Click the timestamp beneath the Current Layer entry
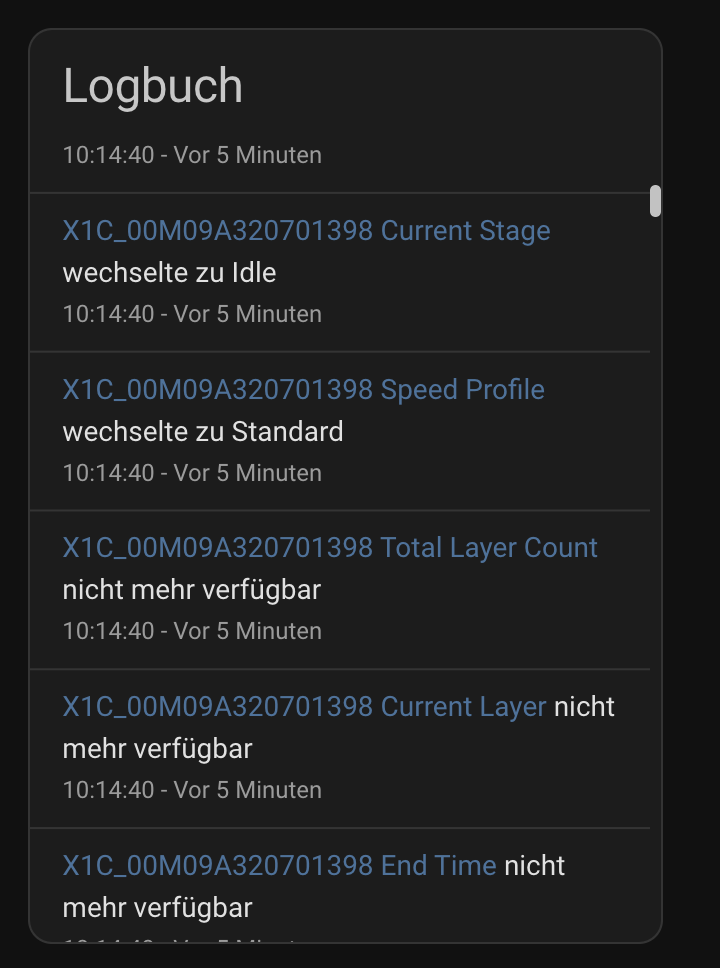 coord(193,789)
